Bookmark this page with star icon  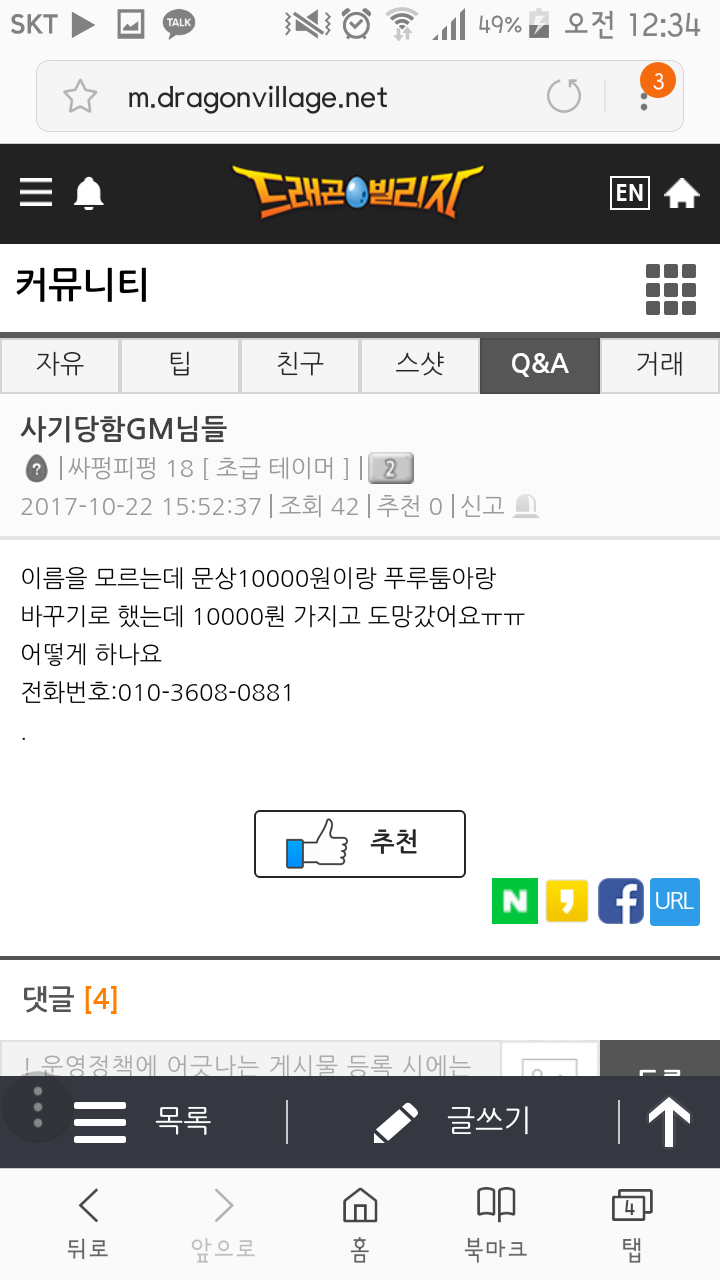pyautogui.click(x=80, y=97)
